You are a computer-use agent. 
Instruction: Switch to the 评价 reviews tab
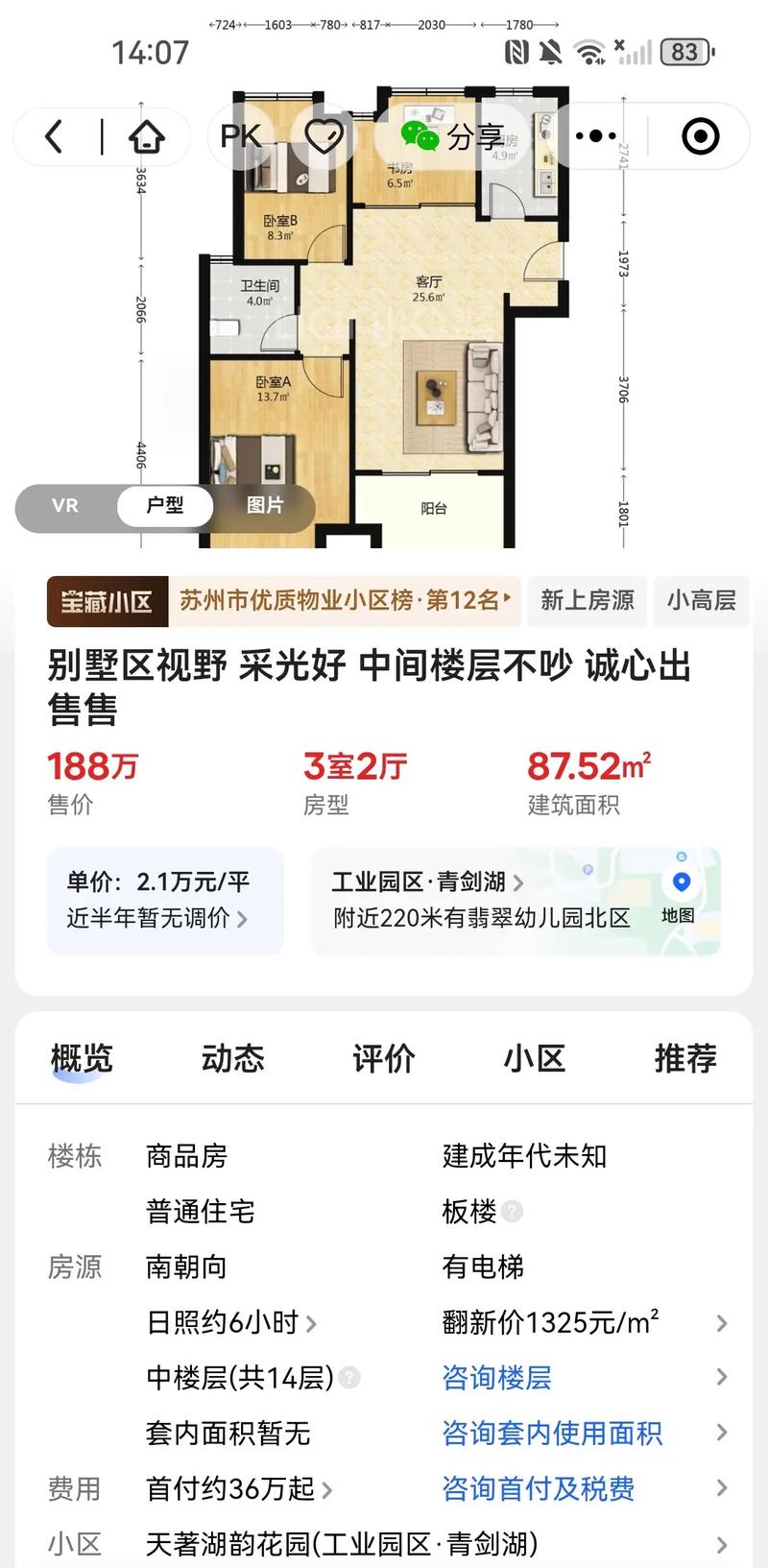pyautogui.click(x=383, y=1059)
